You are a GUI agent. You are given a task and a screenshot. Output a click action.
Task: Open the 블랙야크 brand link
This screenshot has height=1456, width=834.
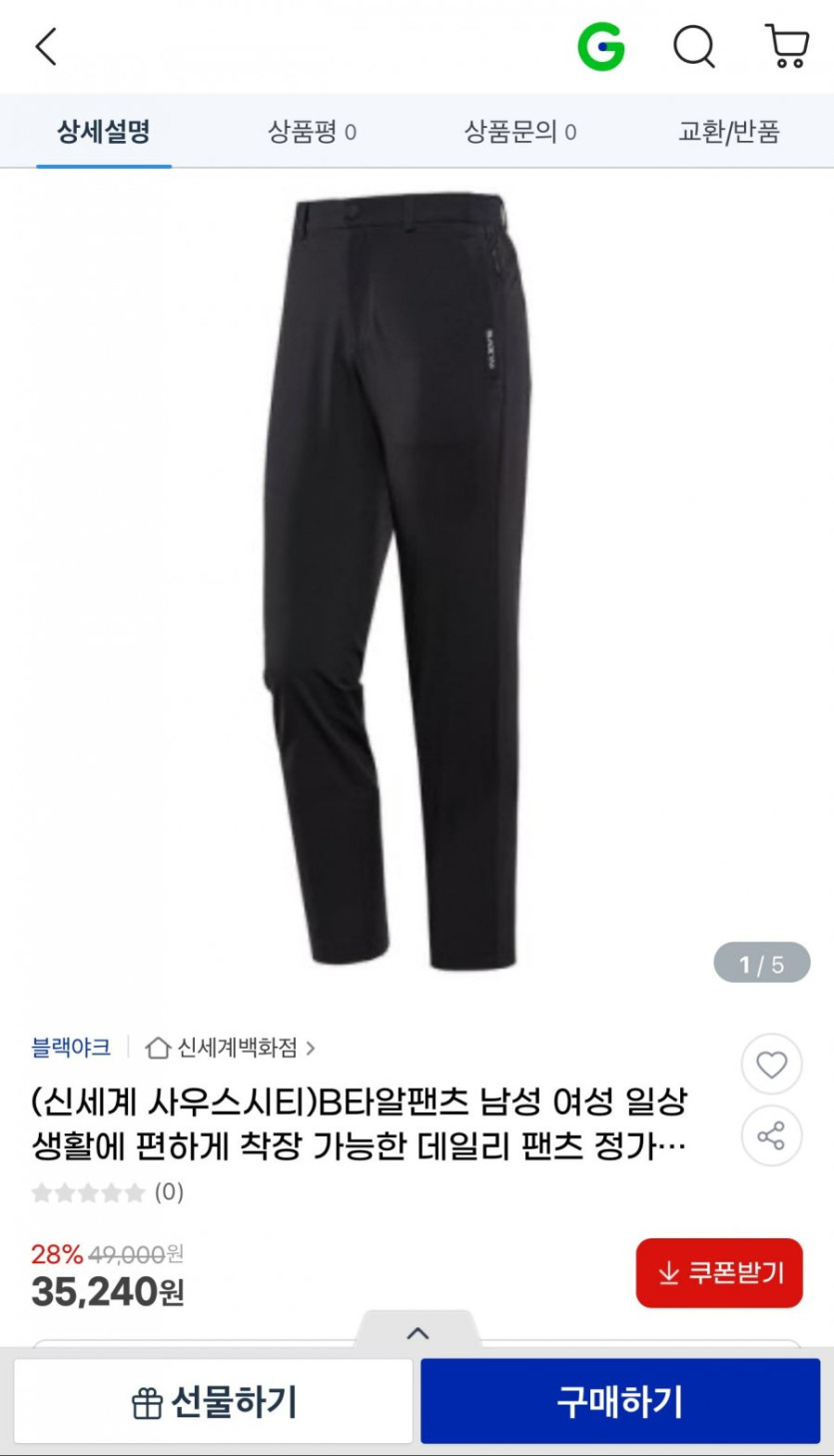(x=71, y=1048)
